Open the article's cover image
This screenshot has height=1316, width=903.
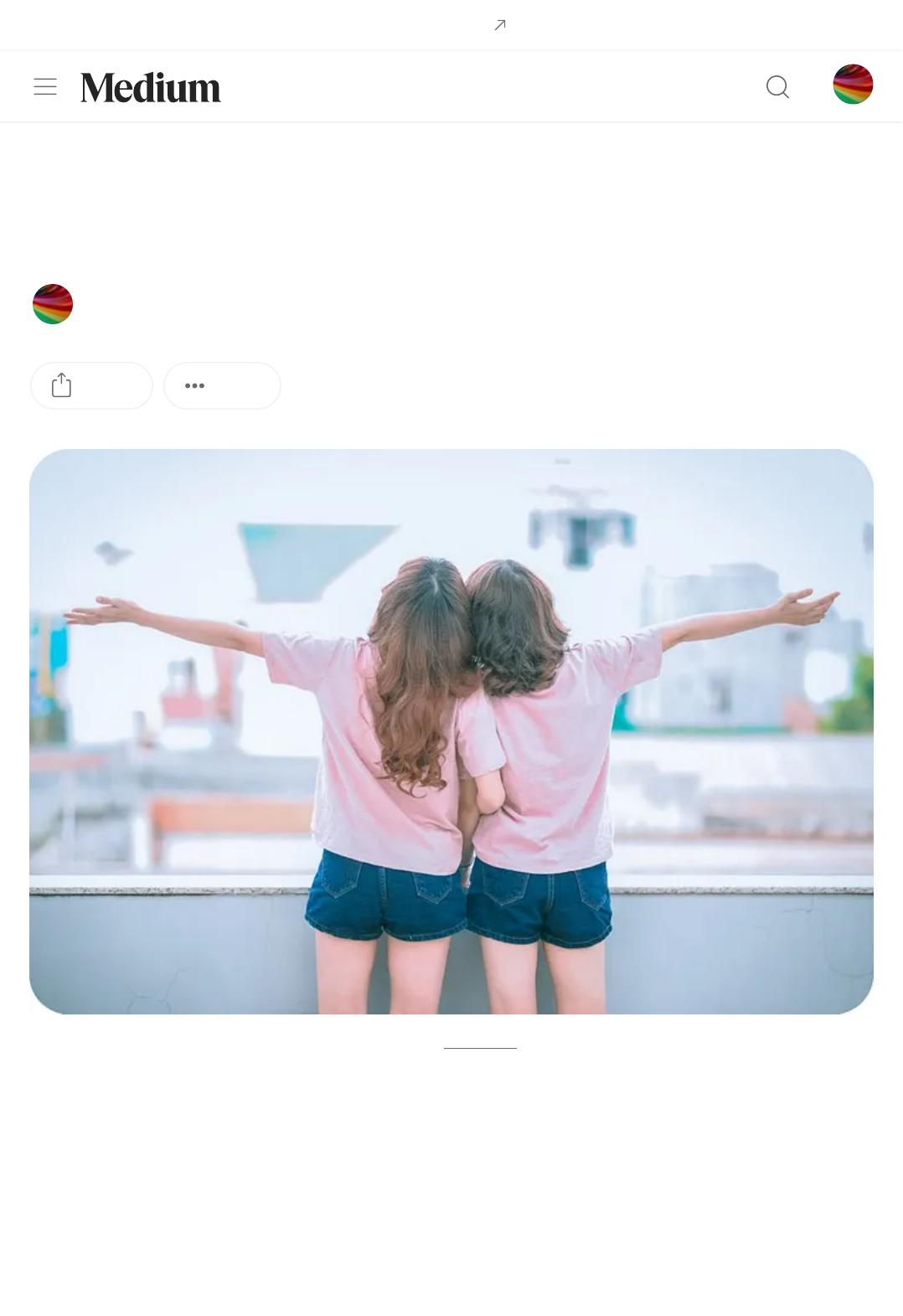[x=451, y=731]
